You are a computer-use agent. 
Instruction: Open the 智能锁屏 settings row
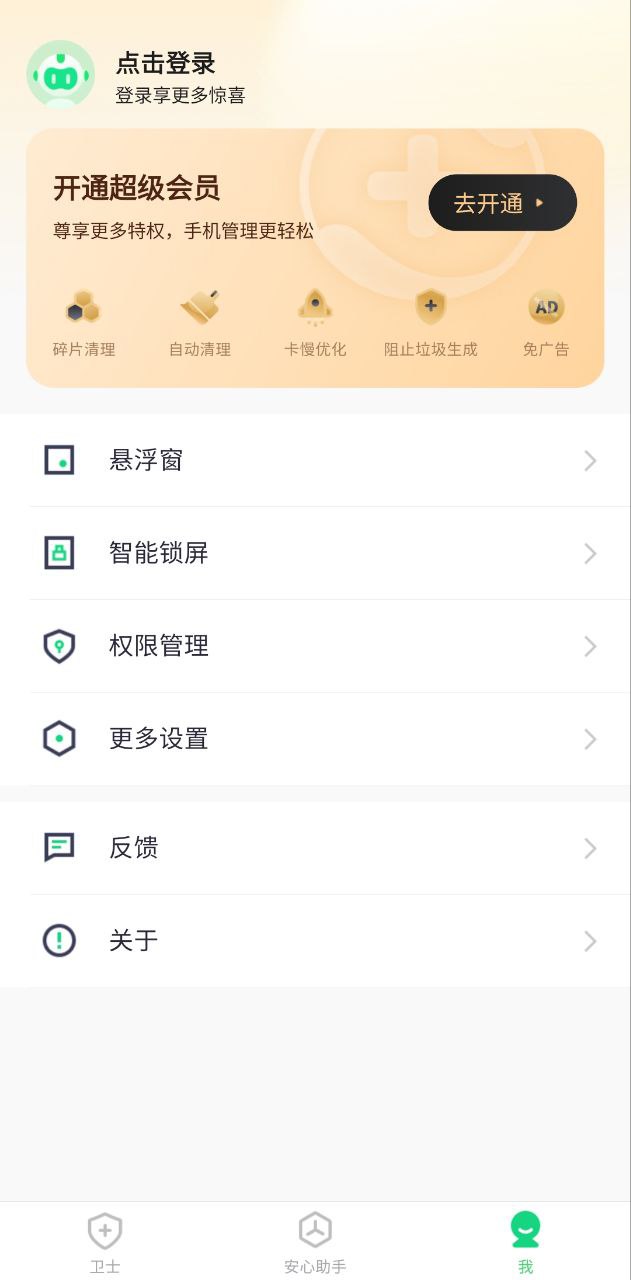tap(315, 554)
